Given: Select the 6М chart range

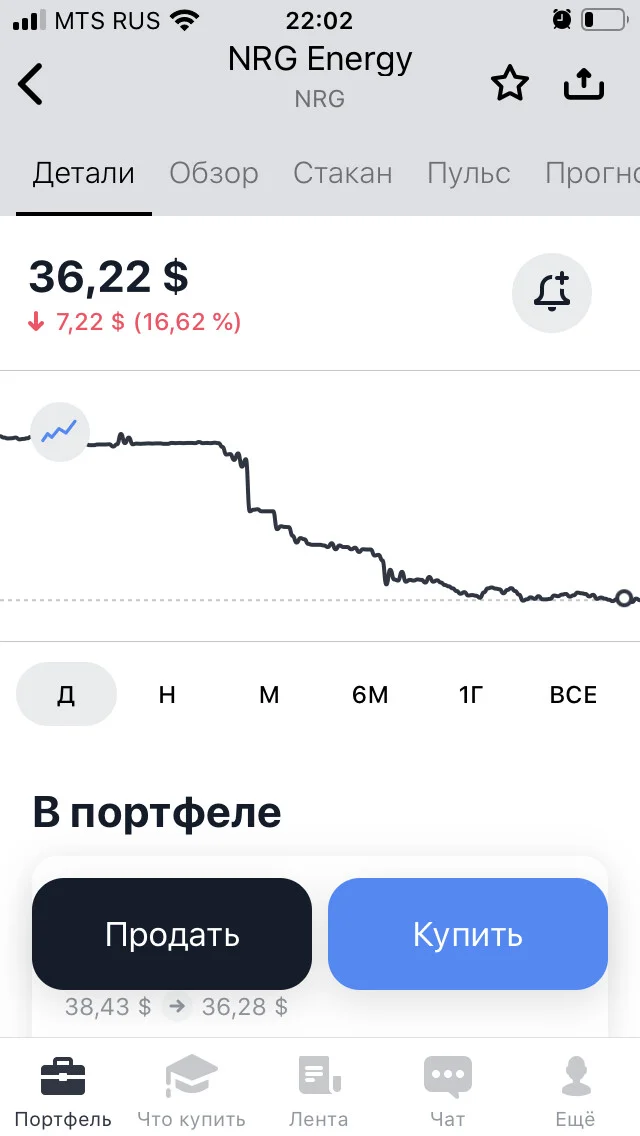Looking at the screenshot, I should (370, 695).
